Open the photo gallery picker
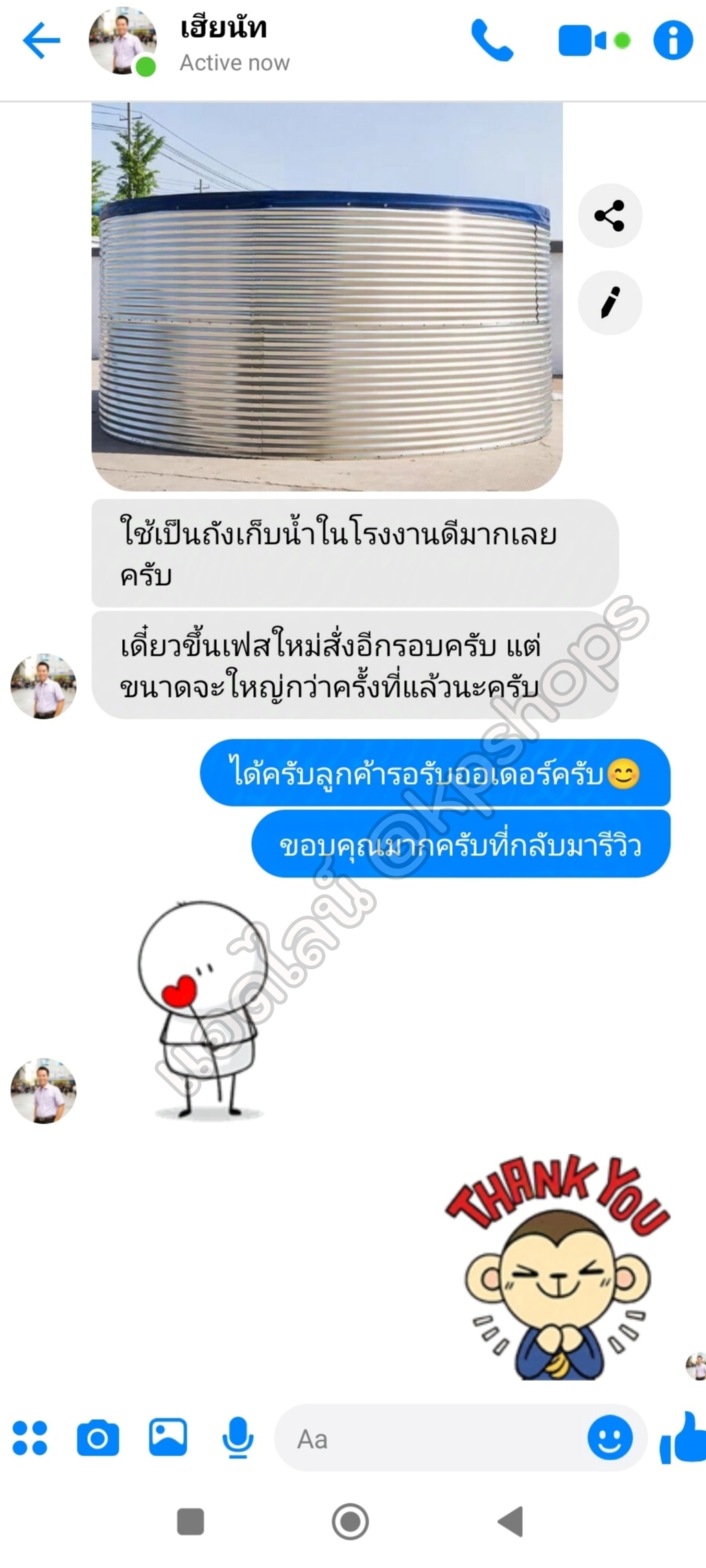The height and width of the screenshot is (1568, 706). [168, 1437]
